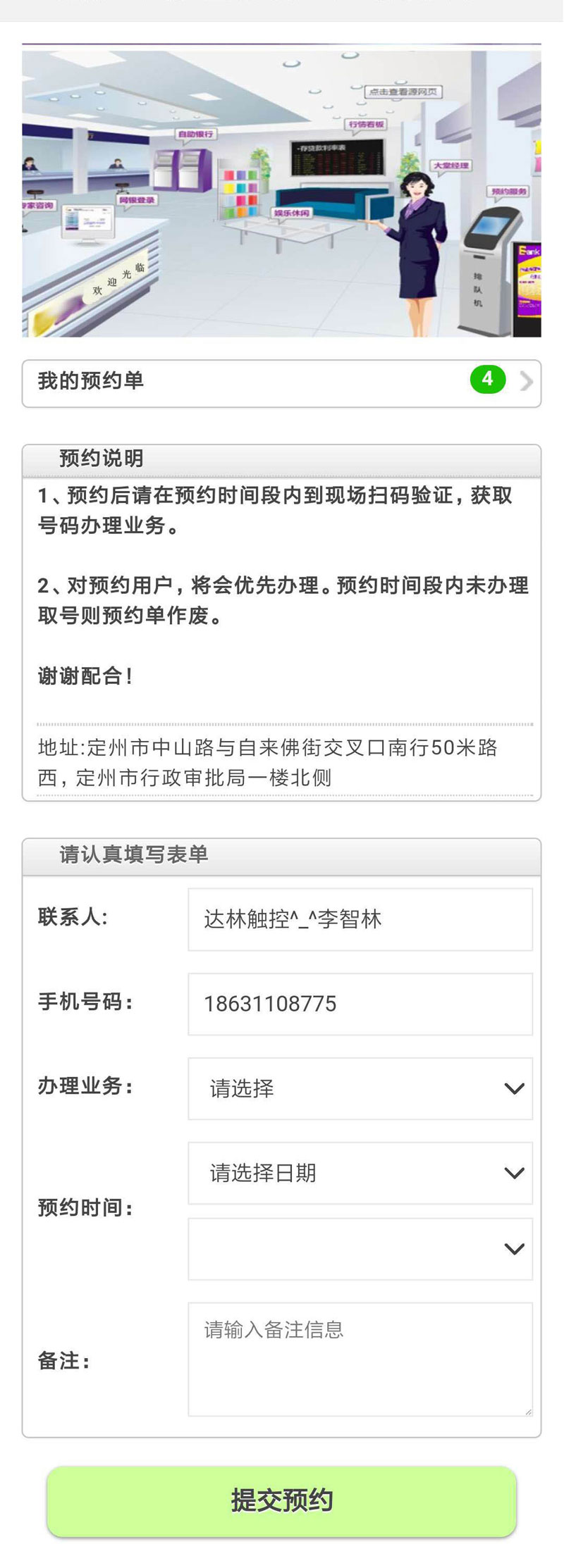Open the 请选择日期 date dropdown
Viewport: 564px width, 1568px height.
(x=360, y=1173)
